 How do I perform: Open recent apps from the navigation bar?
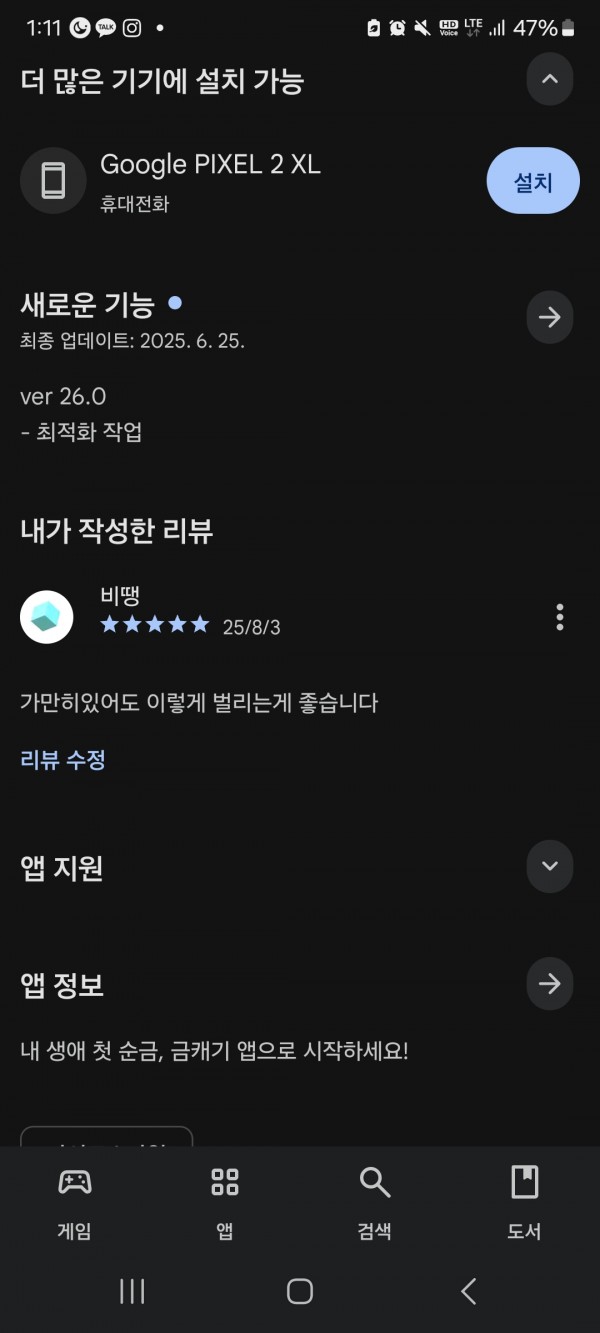[x=132, y=1291]
